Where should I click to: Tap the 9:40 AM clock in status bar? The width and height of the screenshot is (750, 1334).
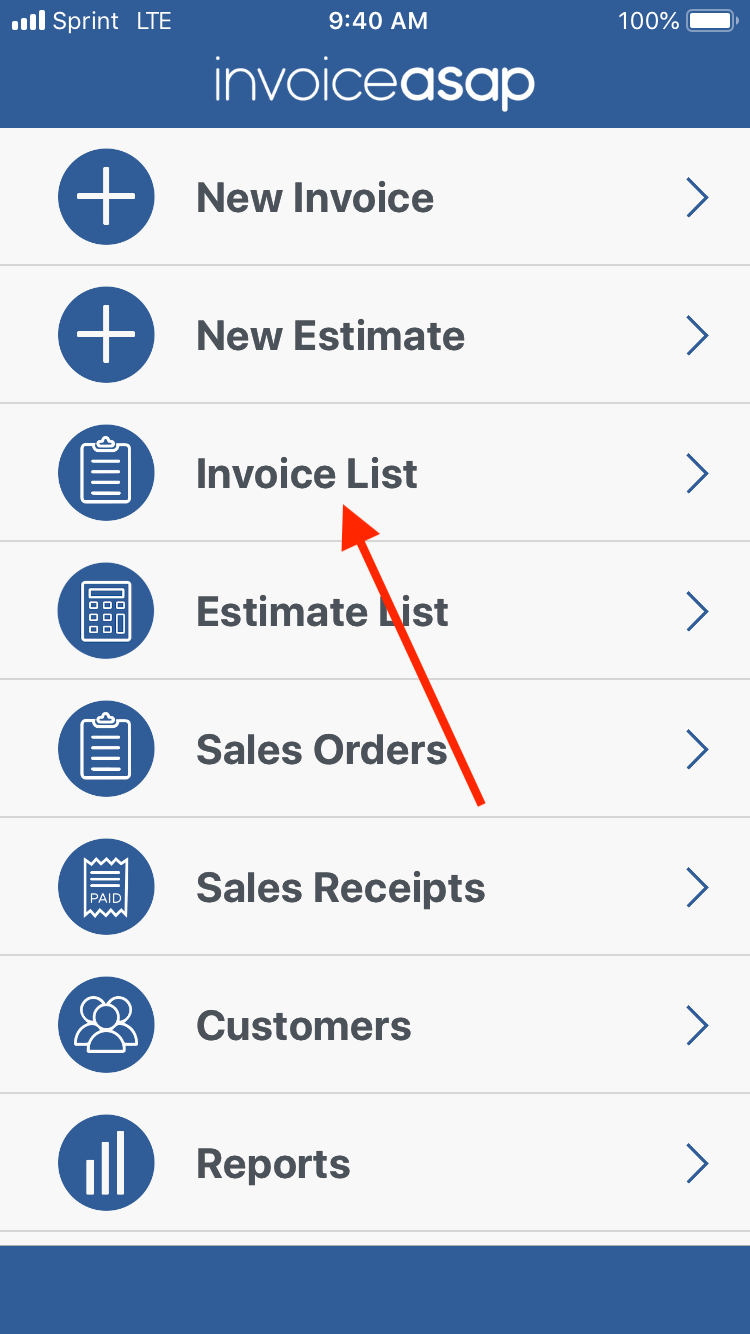tap(377, 20)
